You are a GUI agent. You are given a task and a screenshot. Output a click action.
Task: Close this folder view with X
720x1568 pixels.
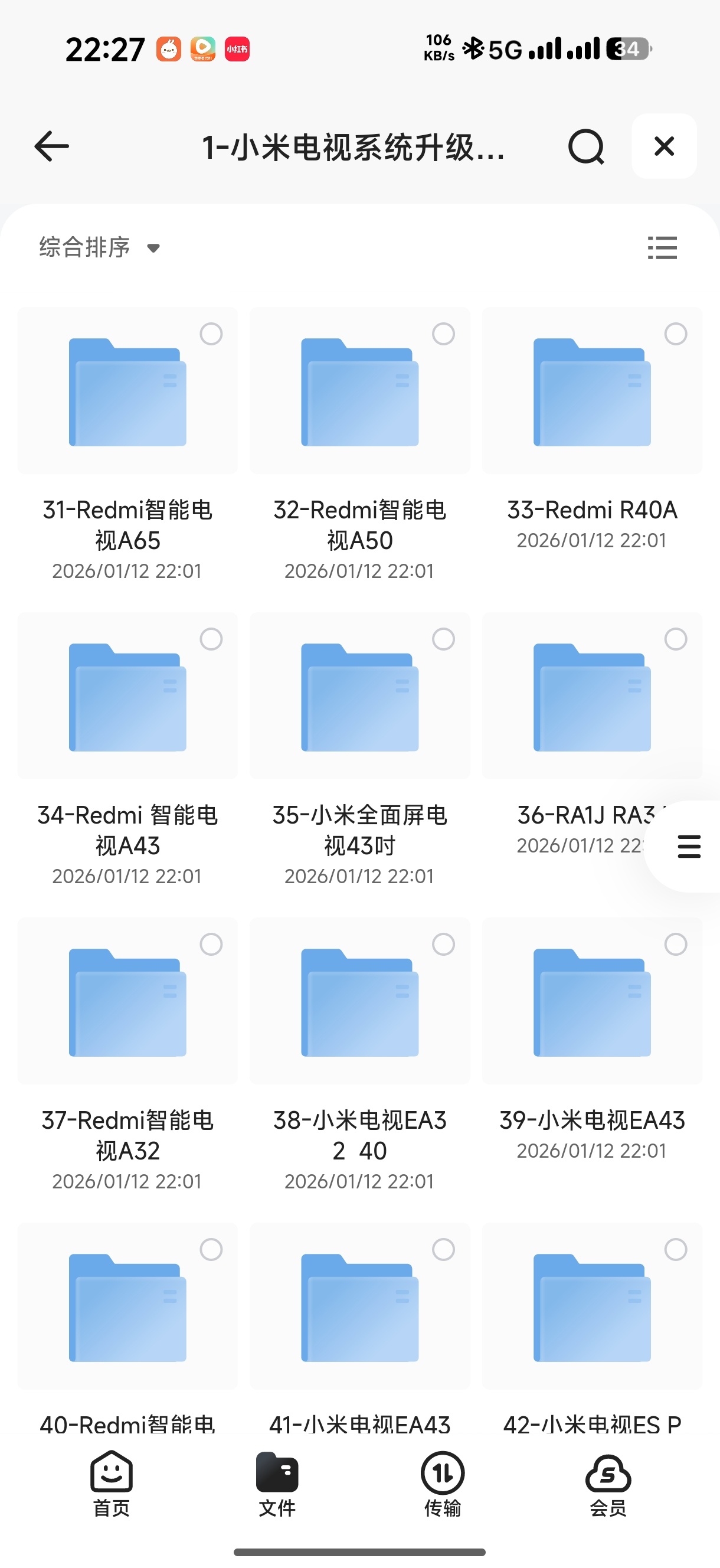[x=663, y=146]
